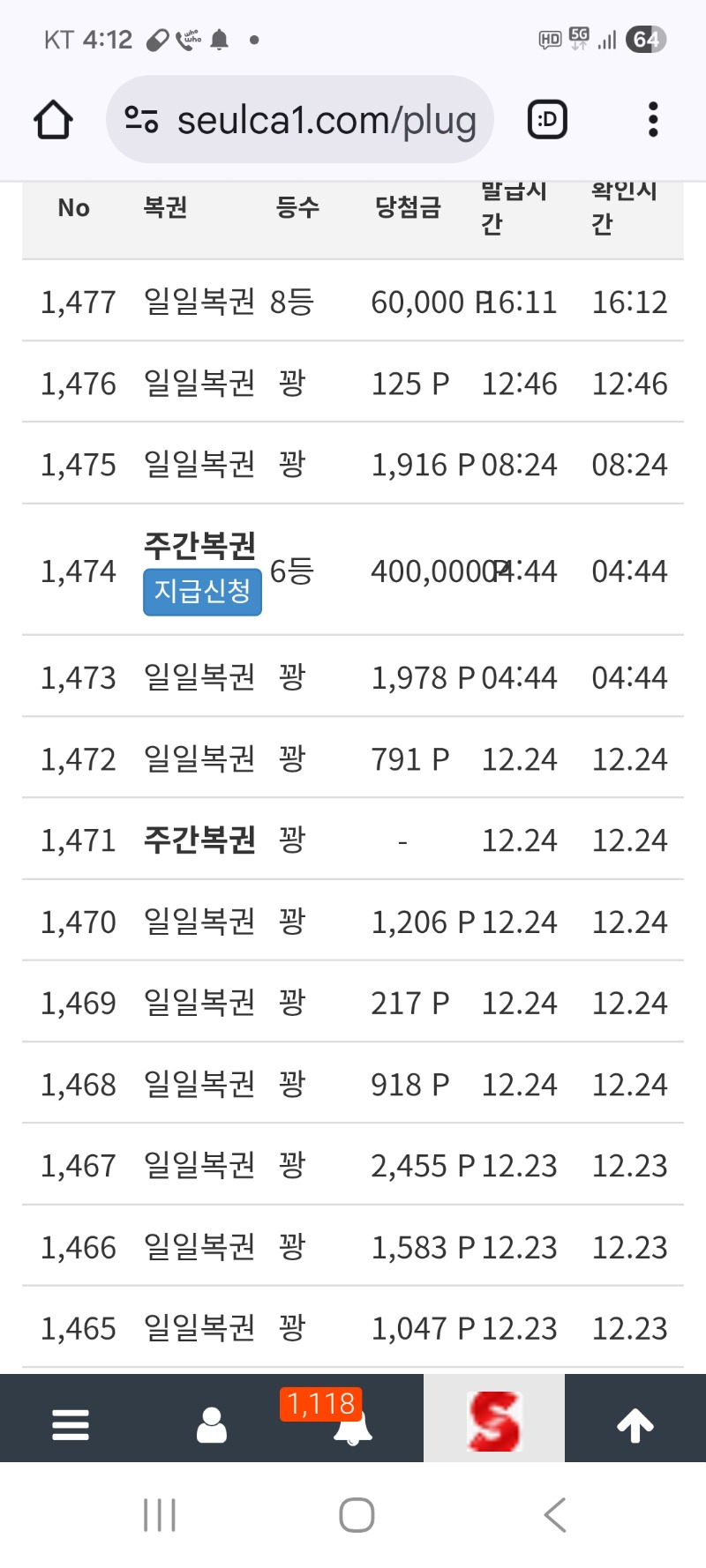Image resolution: width=706 pixels, height=1568 pixels.
Task: Open the user profile icon
Action: point(212,1423)
